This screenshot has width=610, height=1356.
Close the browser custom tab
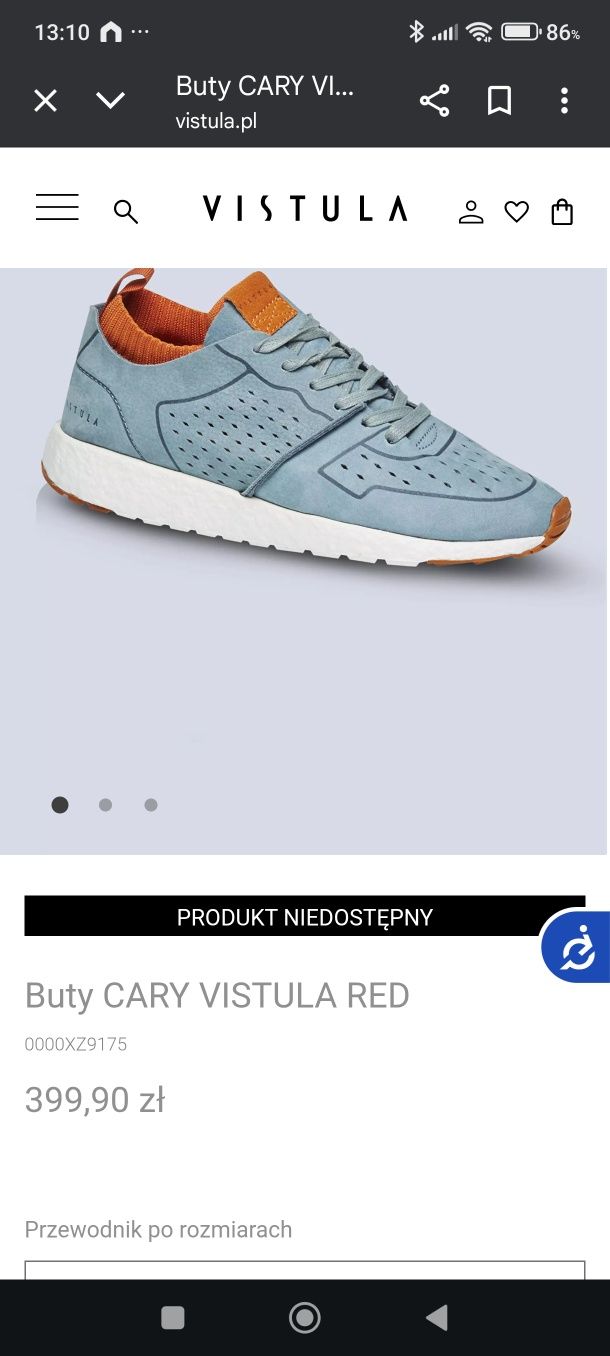(45, 100)
